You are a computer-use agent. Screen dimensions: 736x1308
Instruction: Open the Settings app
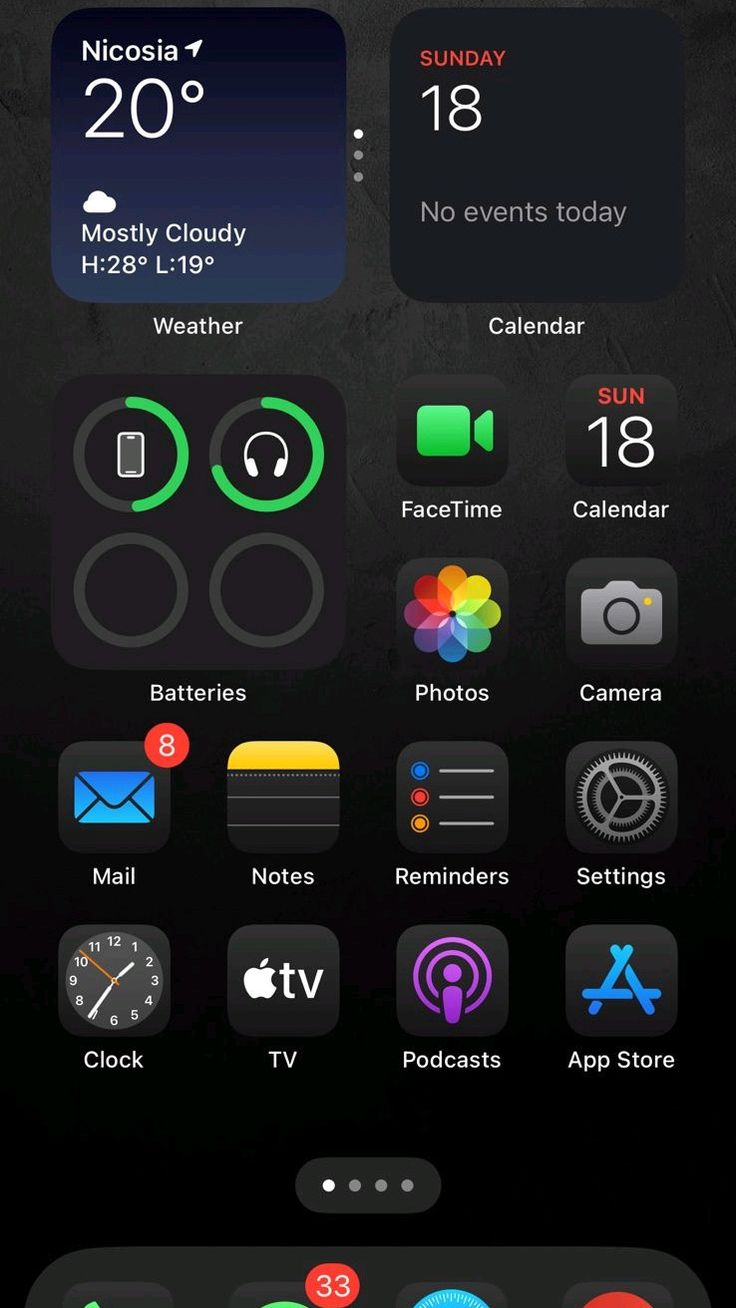621,797
